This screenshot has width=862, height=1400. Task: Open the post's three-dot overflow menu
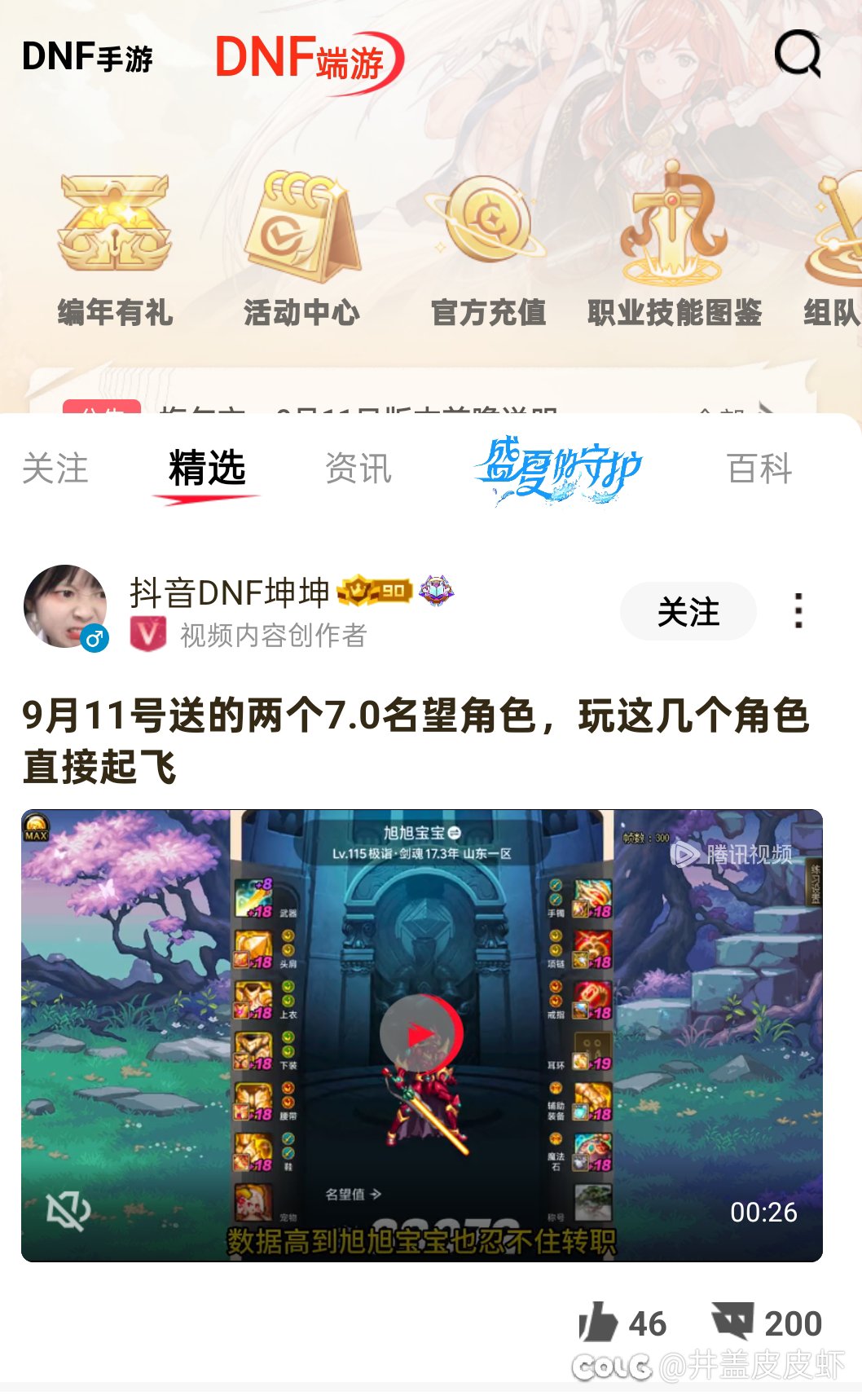pos(798,611)
